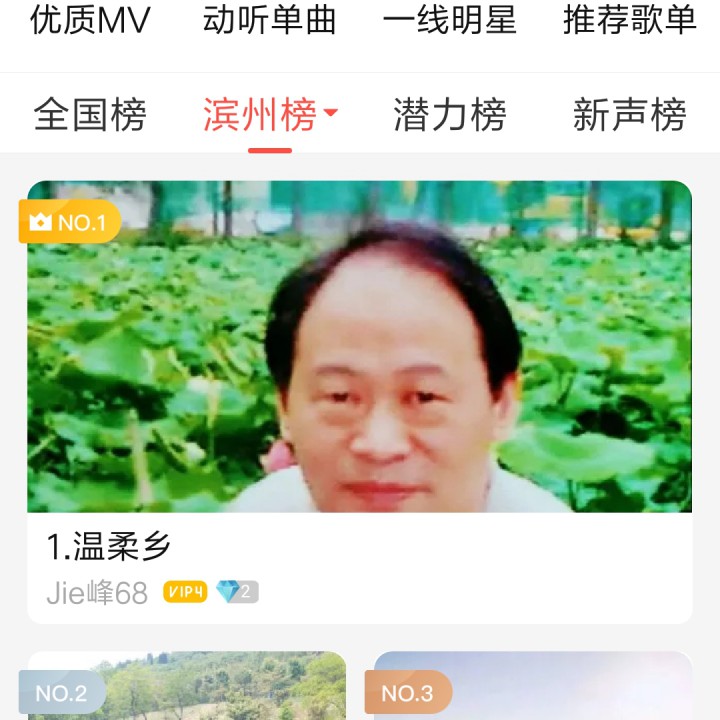Open the NO.1 song 温柔乡
720x720 pixels.
pyautogui.click(x=359, y=400)
